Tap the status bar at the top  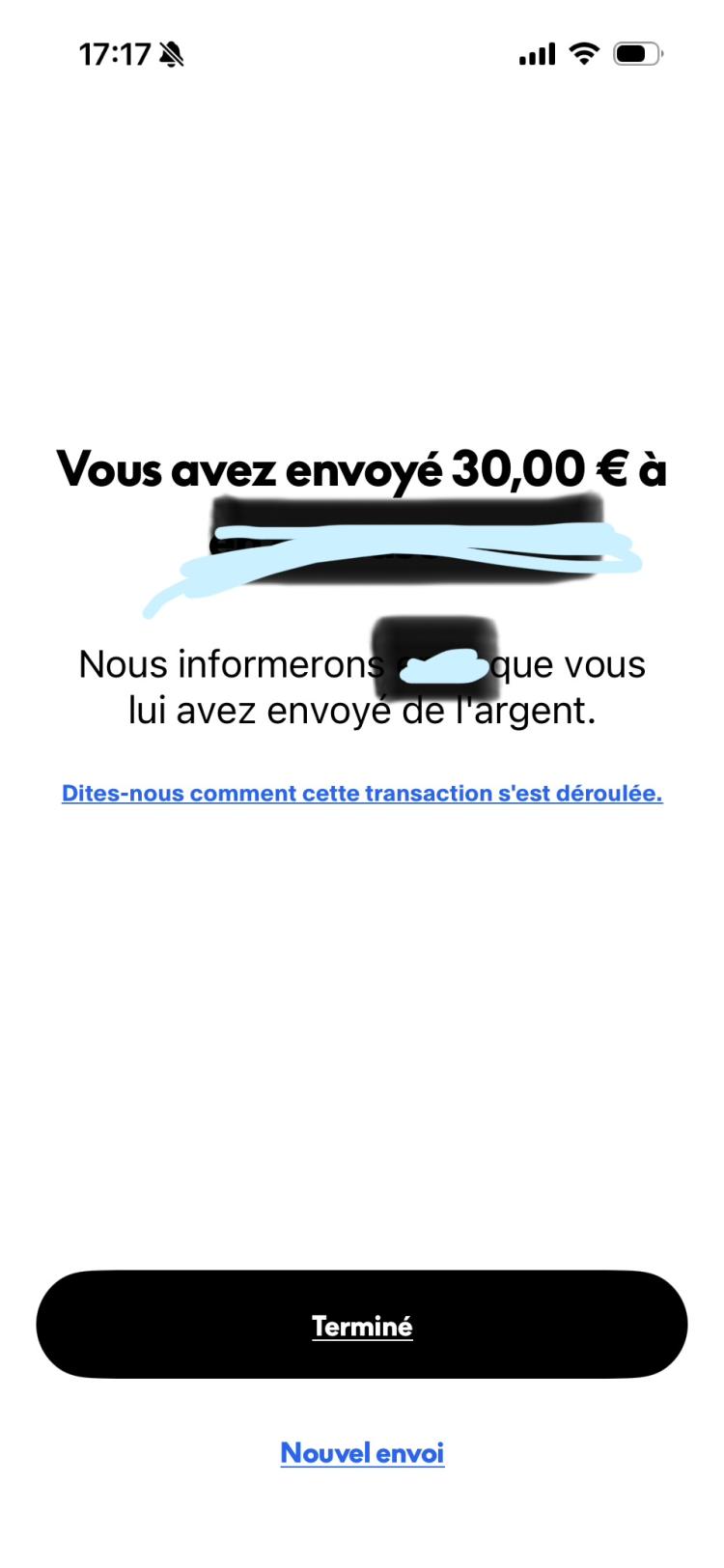click(361, 55)
